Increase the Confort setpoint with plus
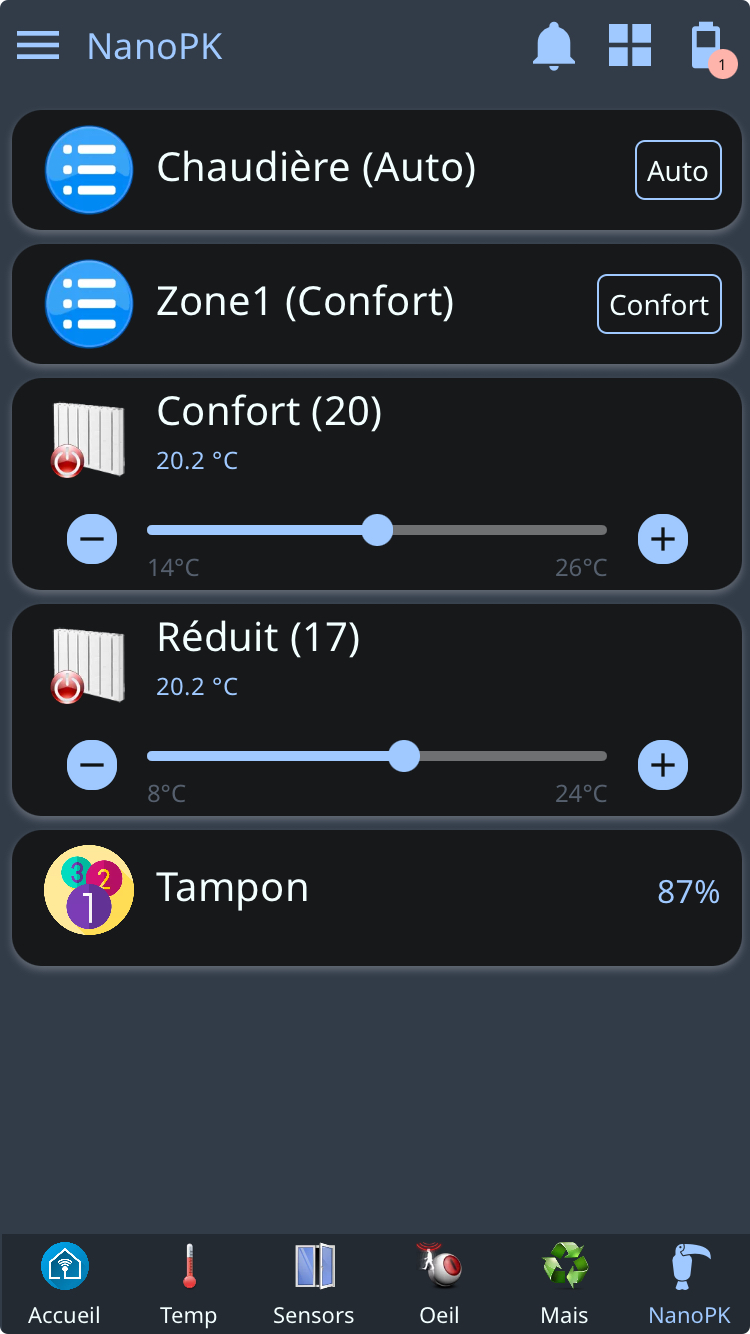Screen dimensions: 750x1334 (x=663, y=539)
